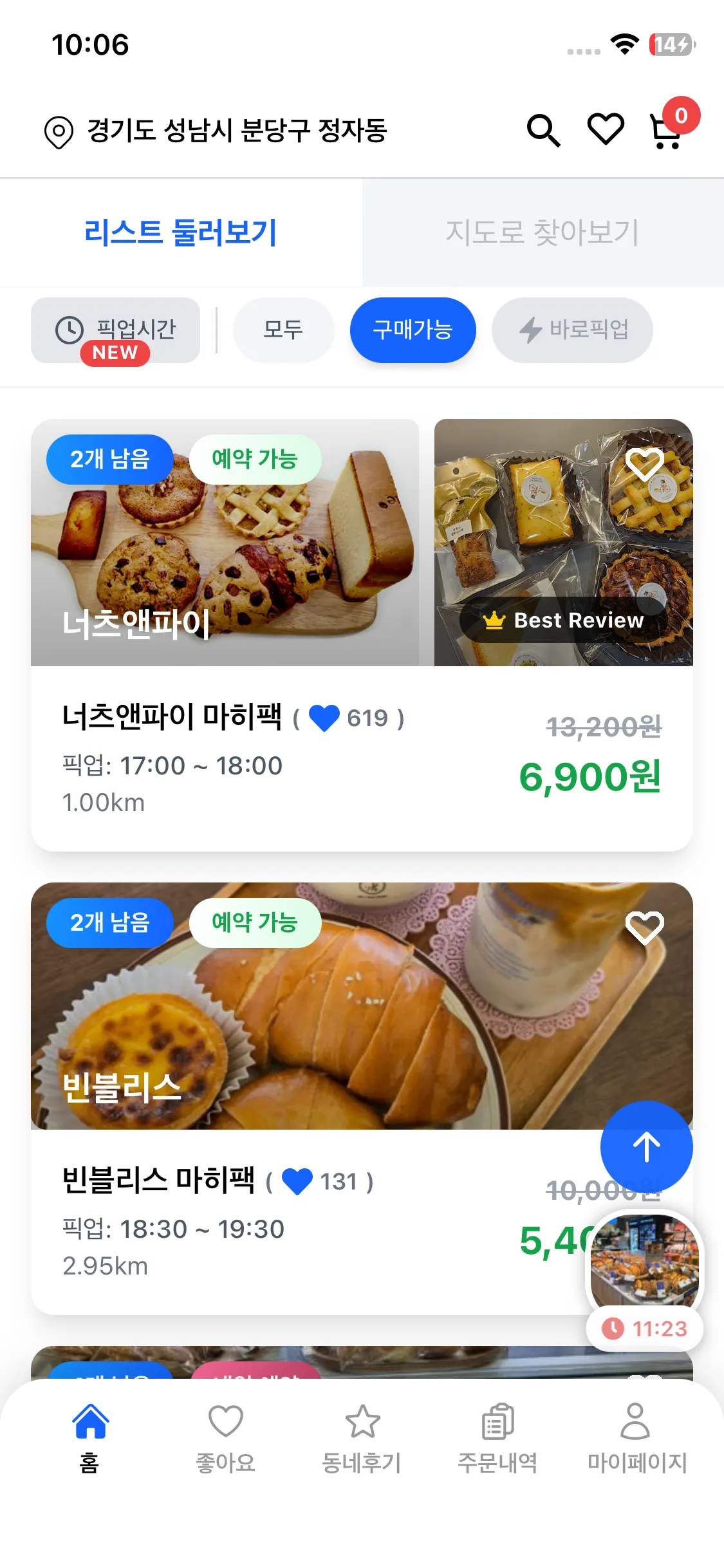Enable the 바로픽업 filter chip
724x1568 pixels.
(x=572, y=330)
